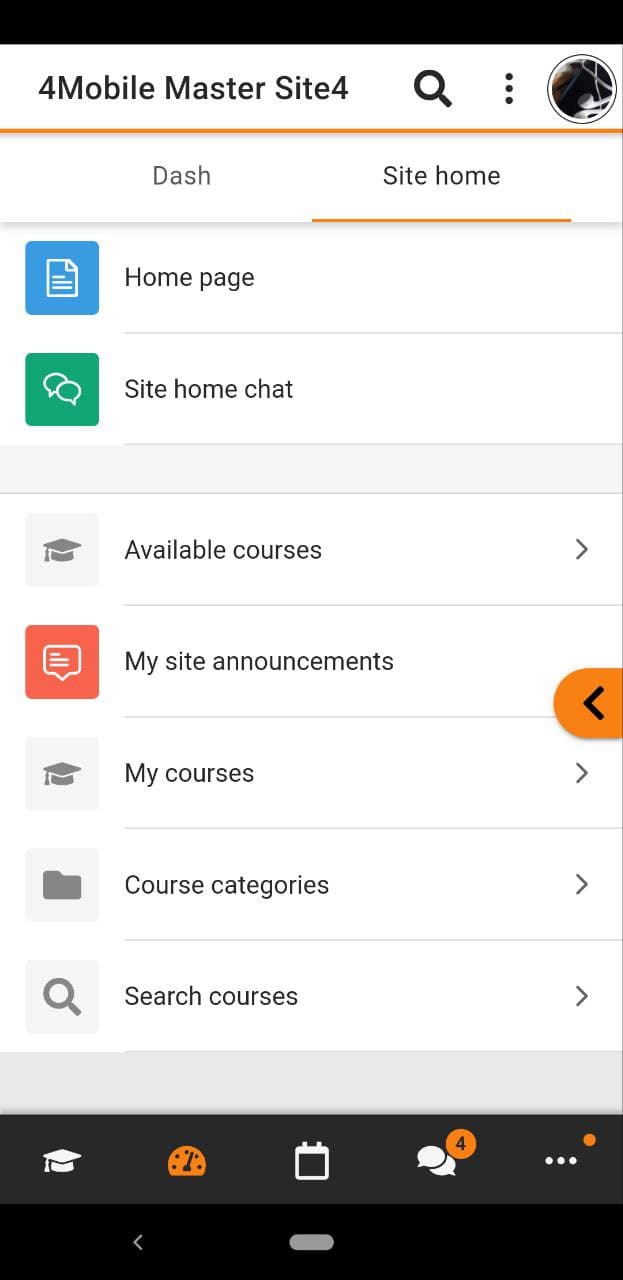This screenshot has width=623, height=1280.
Task: Select the dashboard gauge tab in bottom bar
Action: tap(187, 1161)
